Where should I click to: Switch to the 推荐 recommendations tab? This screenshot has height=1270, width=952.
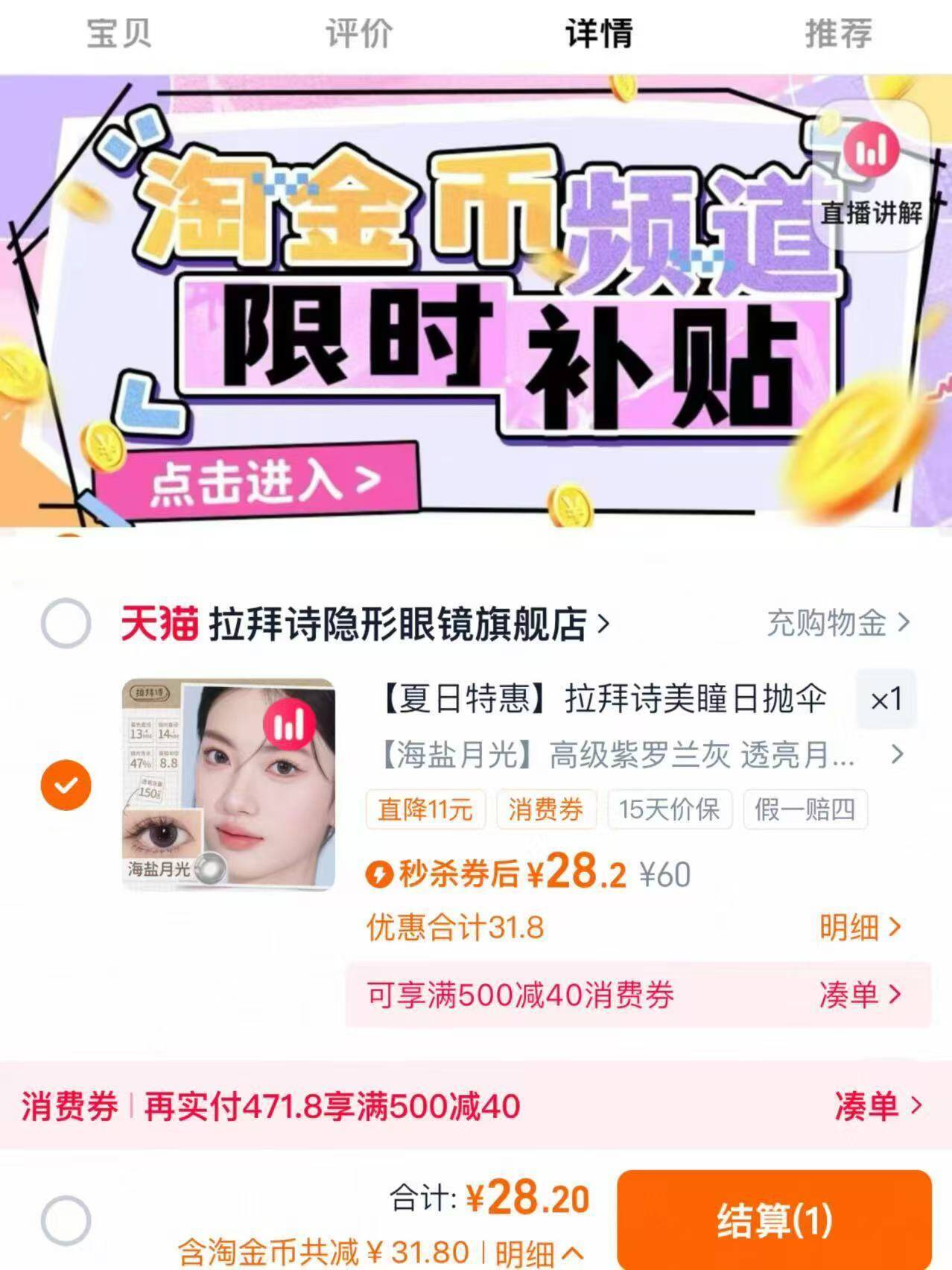coord(837,33)
